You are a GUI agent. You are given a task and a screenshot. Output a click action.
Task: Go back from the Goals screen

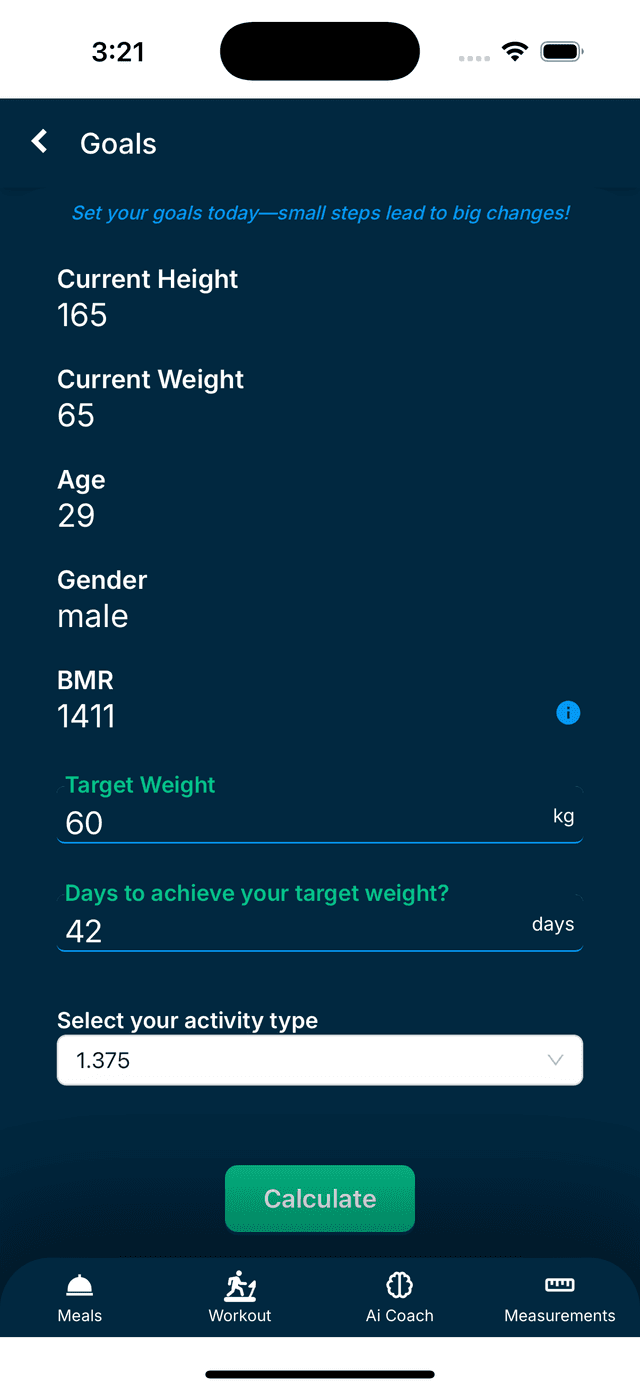click(40, 142)
